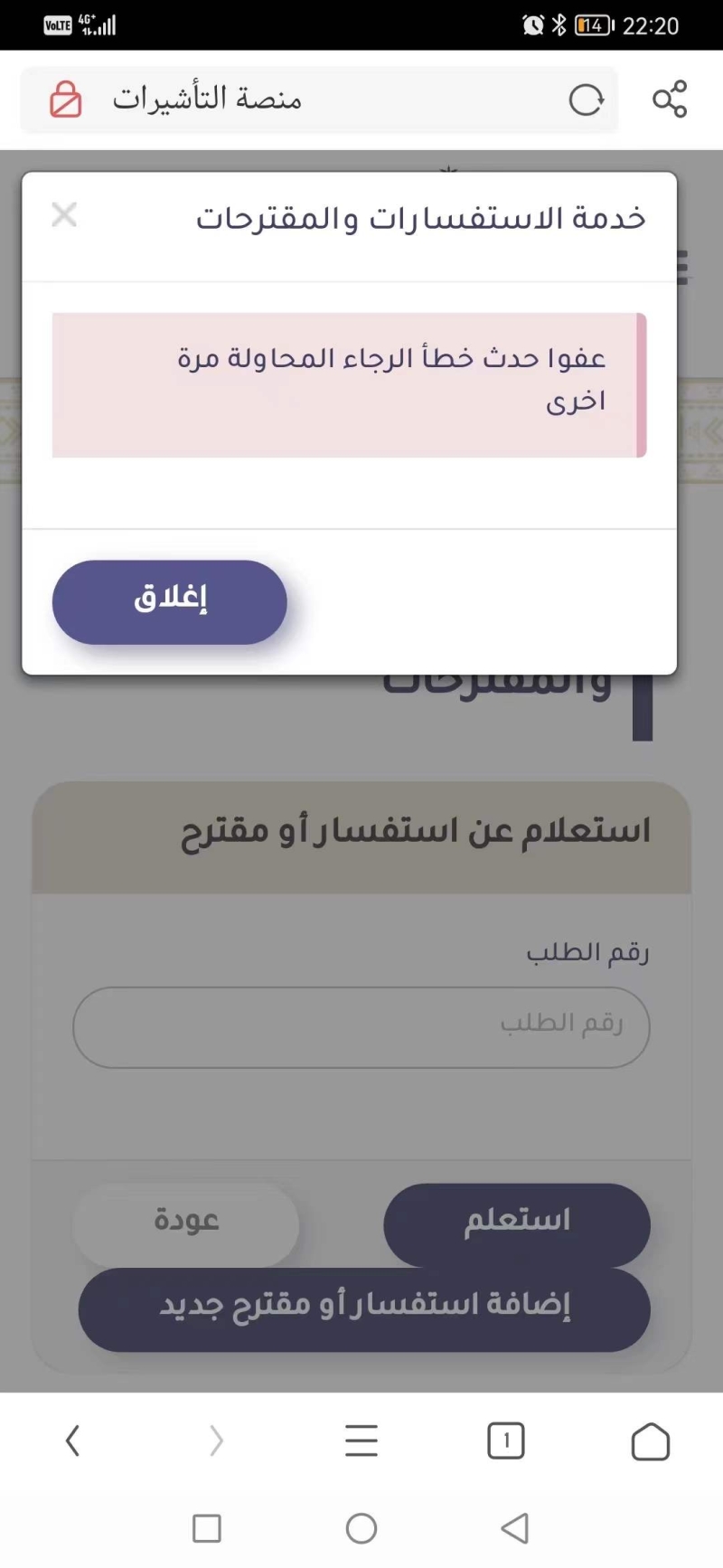Screen dimensions: 723x1568
Task: Open the browser menu
Action: point(361,1440)
